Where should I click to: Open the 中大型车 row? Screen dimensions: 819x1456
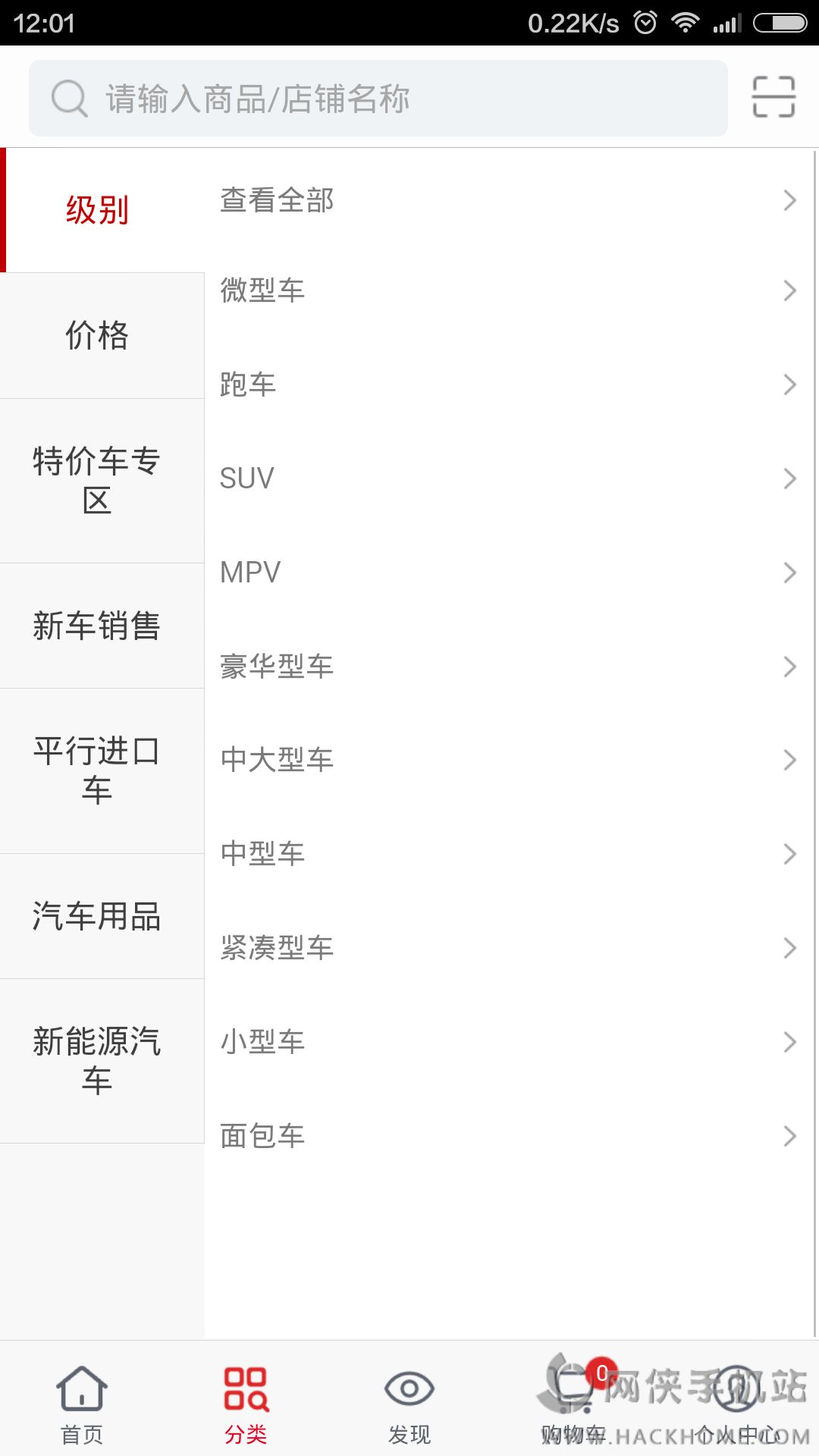(x=508, y=760)
